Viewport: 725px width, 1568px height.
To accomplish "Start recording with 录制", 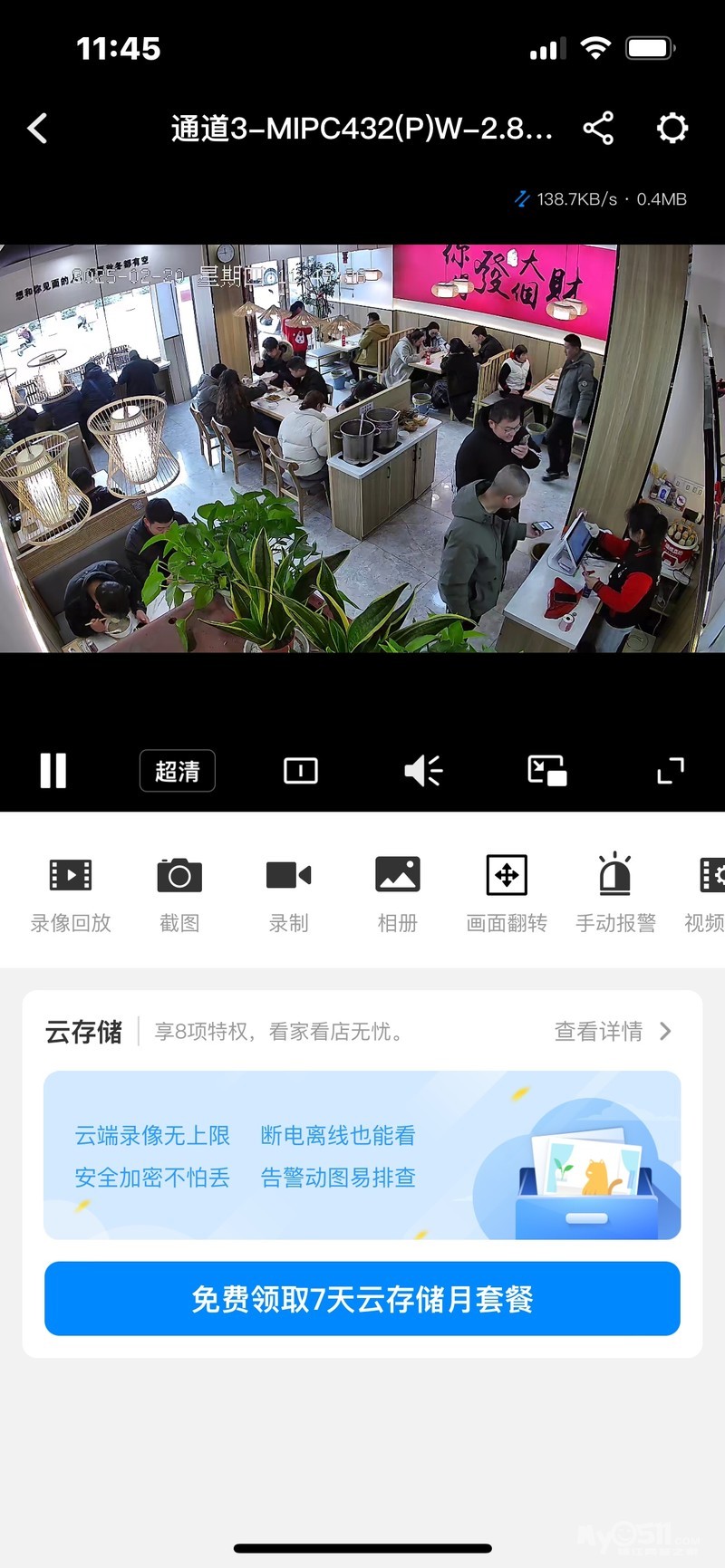I will pyautogui.click(x=288, y=894).
